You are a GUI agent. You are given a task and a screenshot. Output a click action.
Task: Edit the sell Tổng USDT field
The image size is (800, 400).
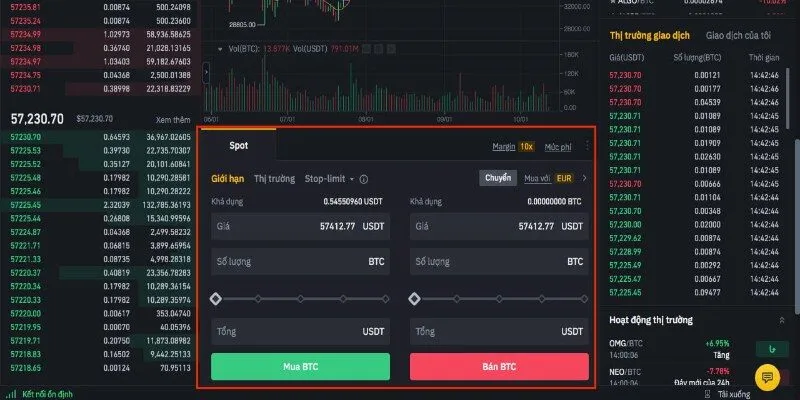[x=499, y=331]
